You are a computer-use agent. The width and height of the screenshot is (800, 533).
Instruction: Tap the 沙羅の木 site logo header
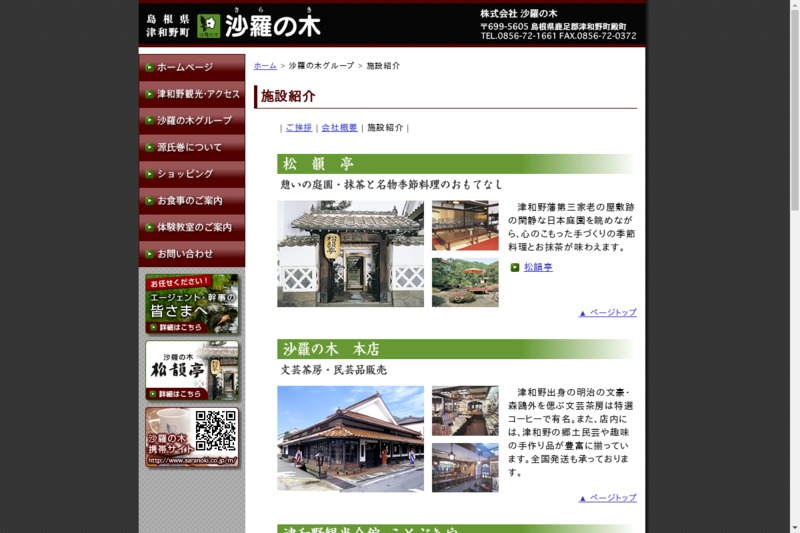(x=258, y=25)
